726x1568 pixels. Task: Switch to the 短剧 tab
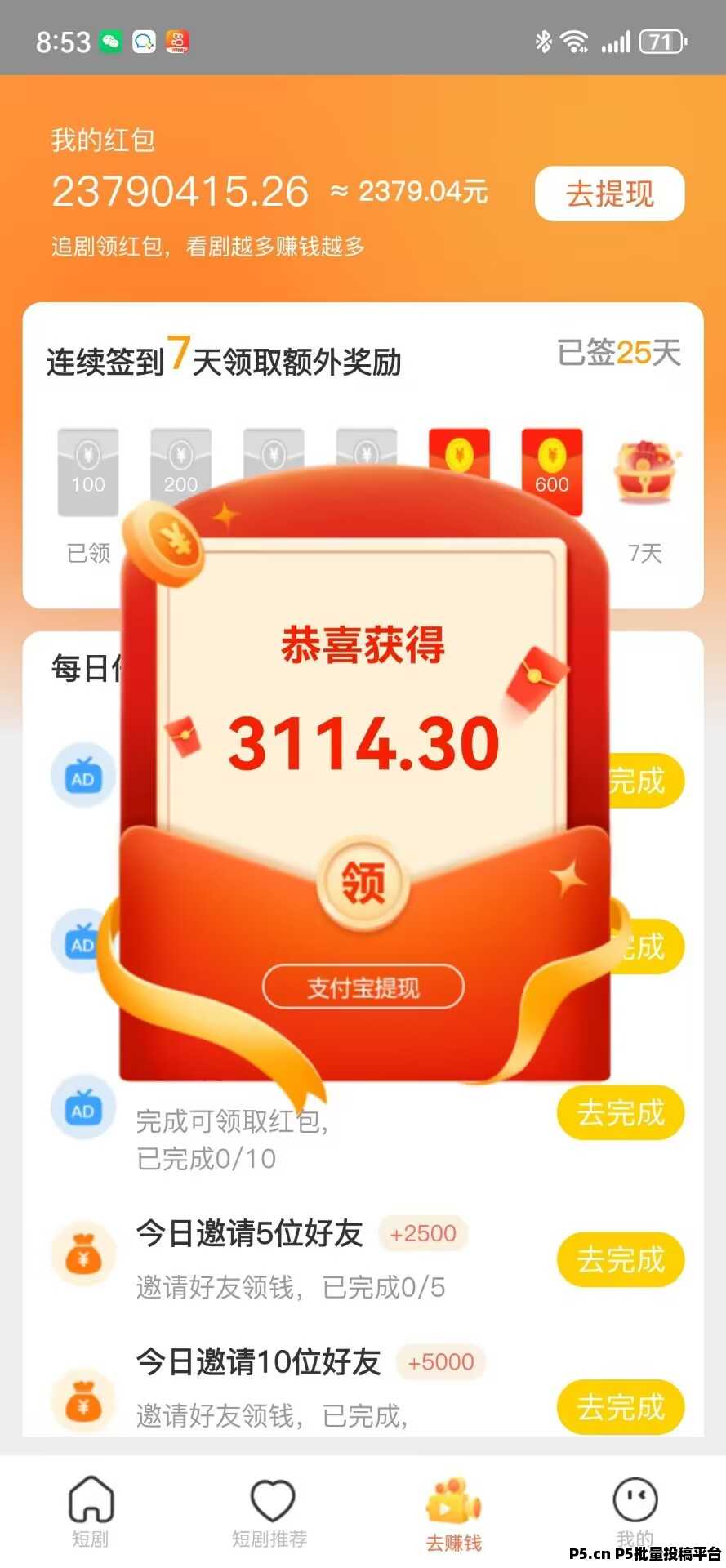pyautogui.click(x=90, y=1512)
